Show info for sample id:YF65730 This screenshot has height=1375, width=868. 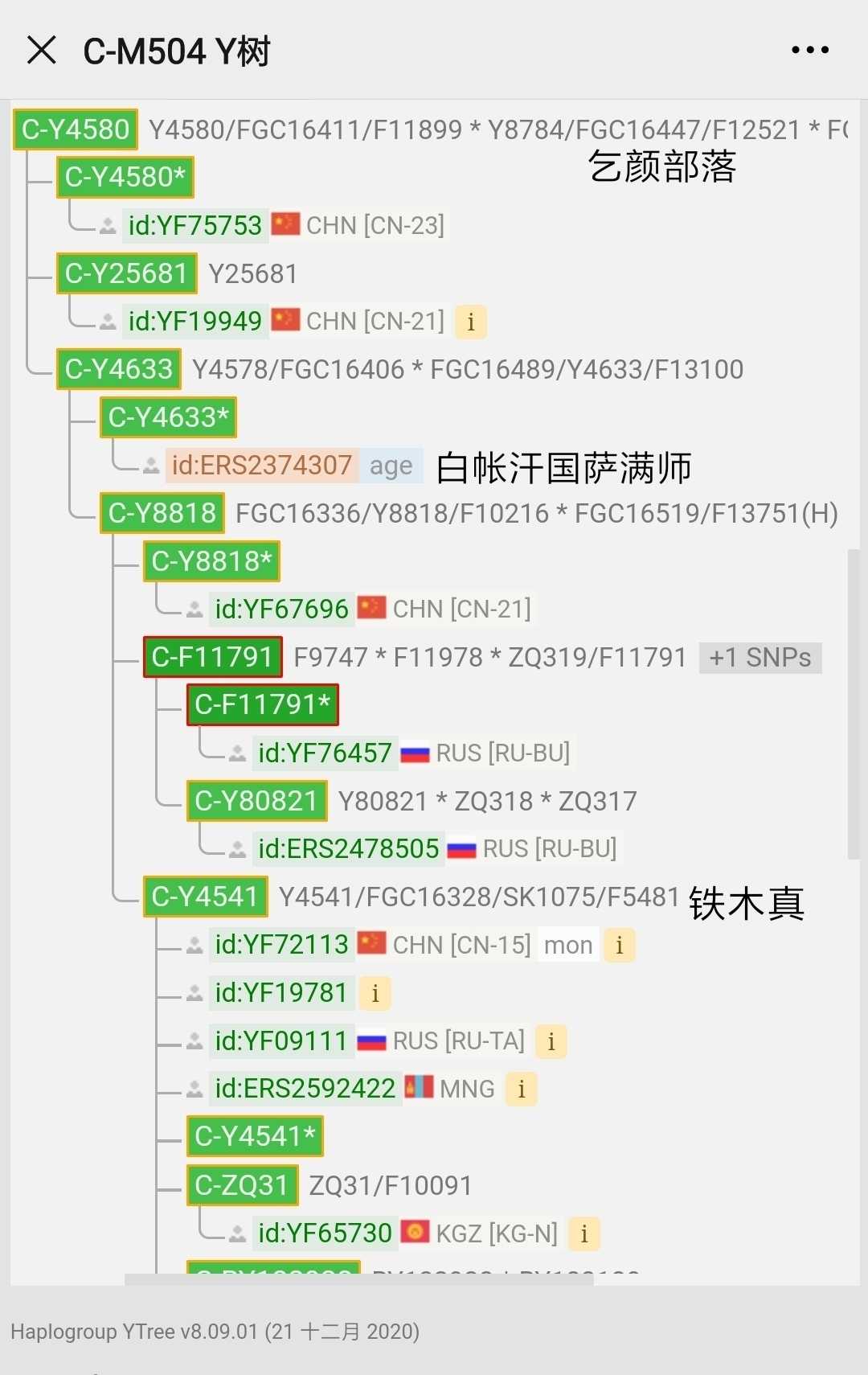(584, 1233)
